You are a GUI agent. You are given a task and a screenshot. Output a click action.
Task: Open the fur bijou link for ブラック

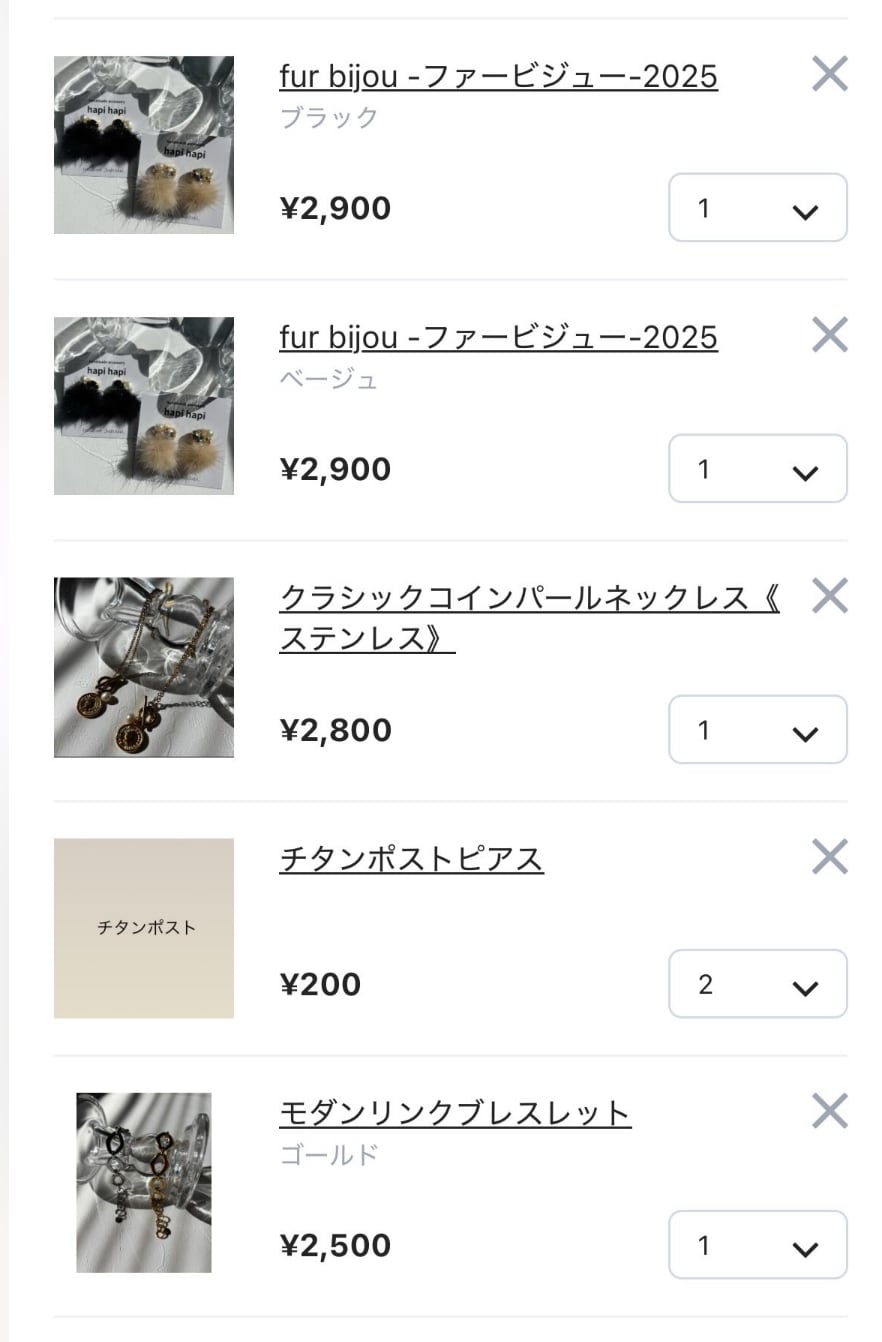(x=498, y=76)
